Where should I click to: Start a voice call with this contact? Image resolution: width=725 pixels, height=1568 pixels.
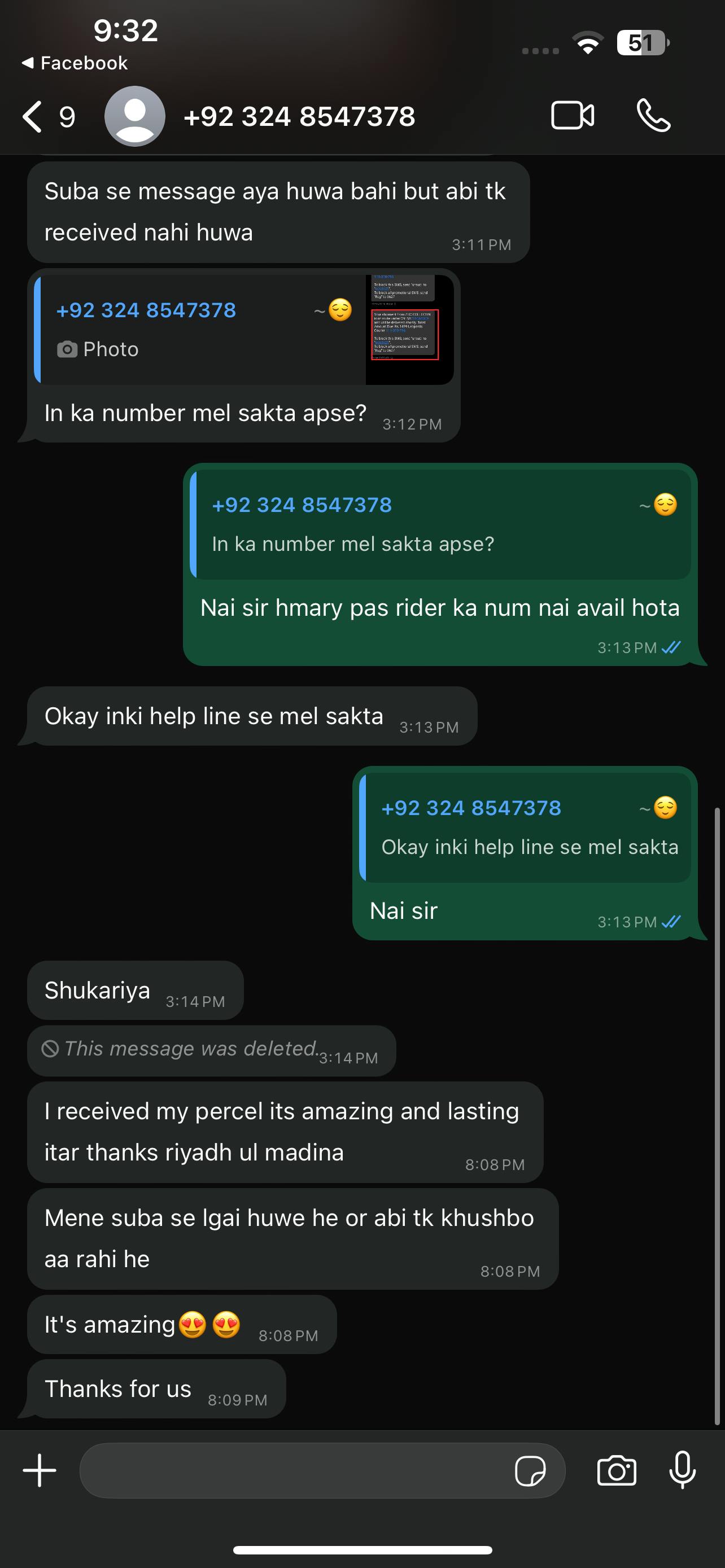click(653, 116)
